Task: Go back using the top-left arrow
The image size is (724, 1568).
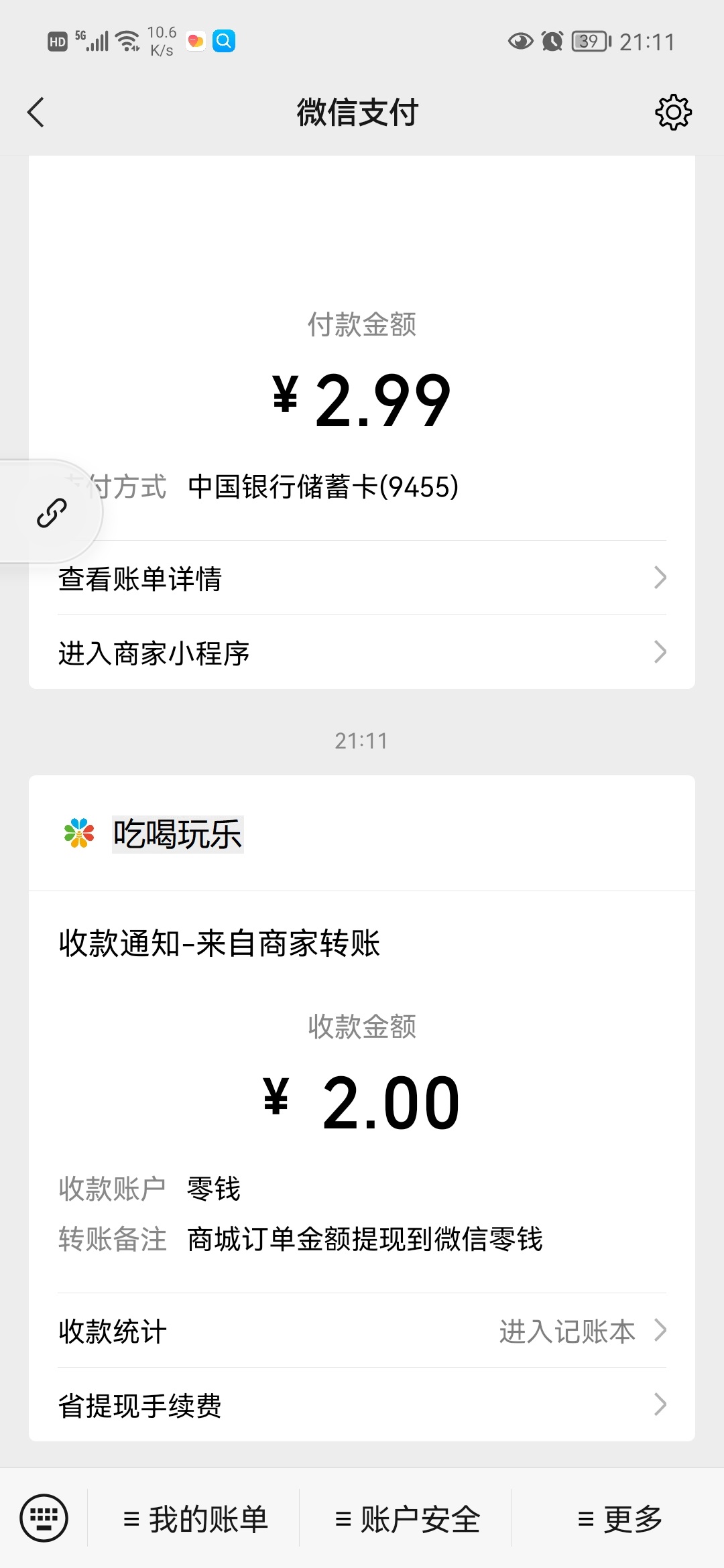Action: tap(36, 112)
